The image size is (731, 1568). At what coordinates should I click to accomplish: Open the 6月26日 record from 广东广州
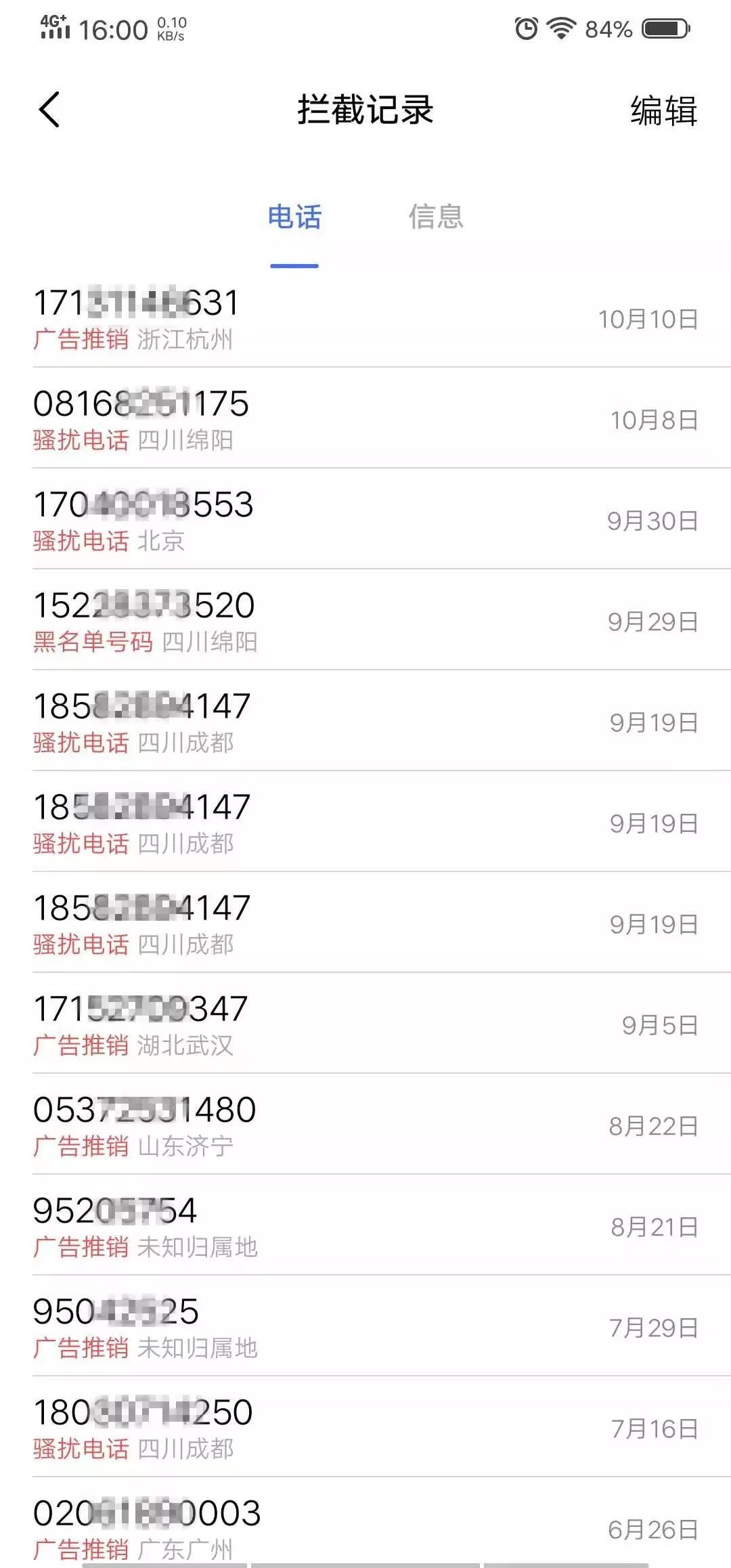[x=365, y=1523]
